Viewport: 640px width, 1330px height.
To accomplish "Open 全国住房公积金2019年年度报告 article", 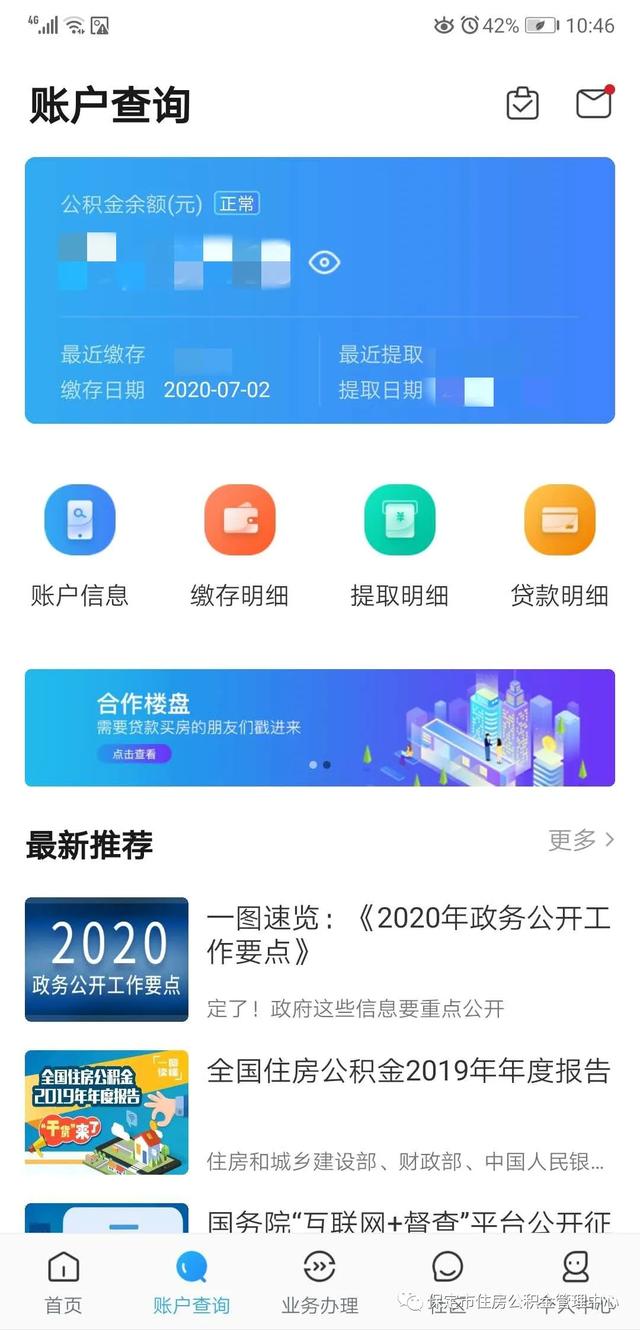I will tap(320, 1112).
